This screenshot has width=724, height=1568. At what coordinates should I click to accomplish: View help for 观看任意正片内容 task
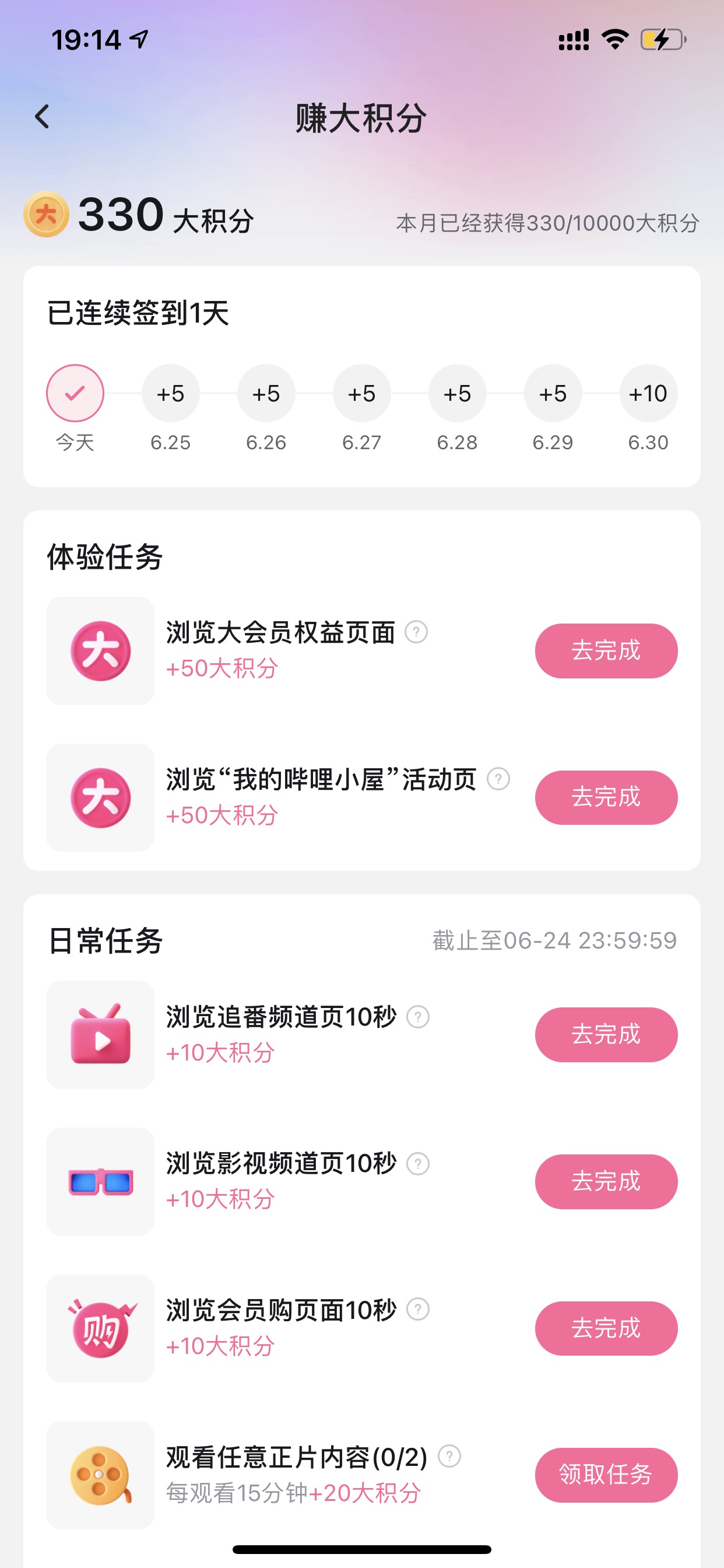(449, 1457)
